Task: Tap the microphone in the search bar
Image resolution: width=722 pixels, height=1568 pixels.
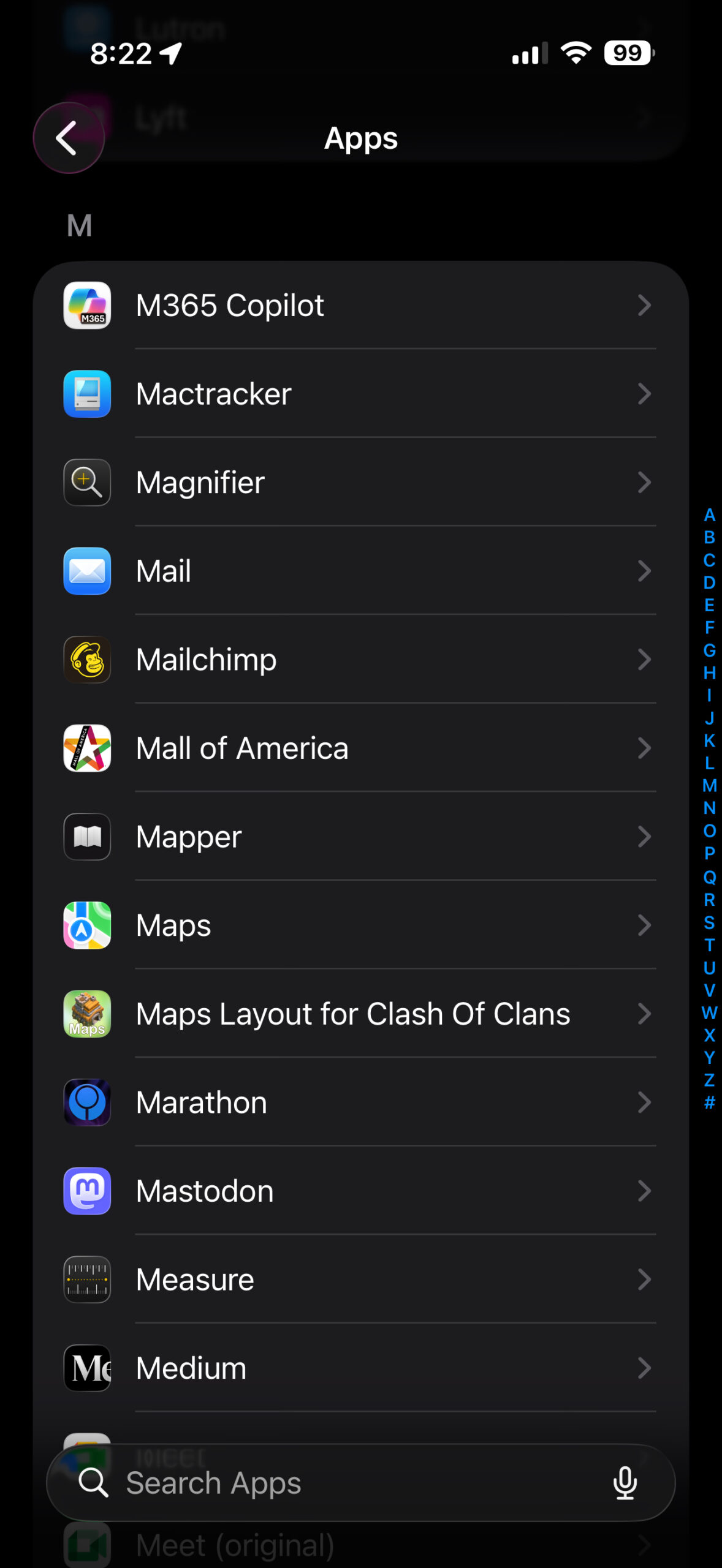Action: [x=625, y=1482]
